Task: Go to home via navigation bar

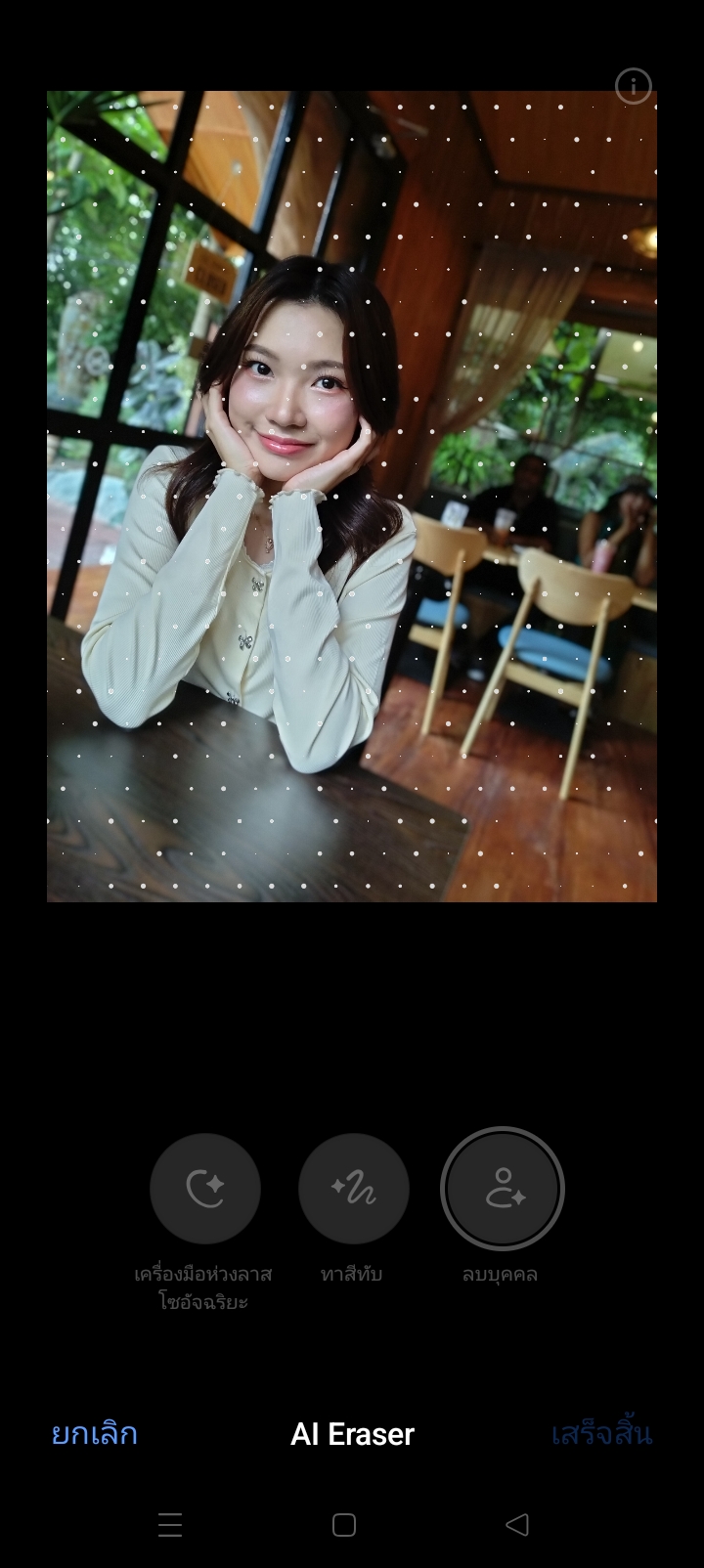Action: [344, 1525]
